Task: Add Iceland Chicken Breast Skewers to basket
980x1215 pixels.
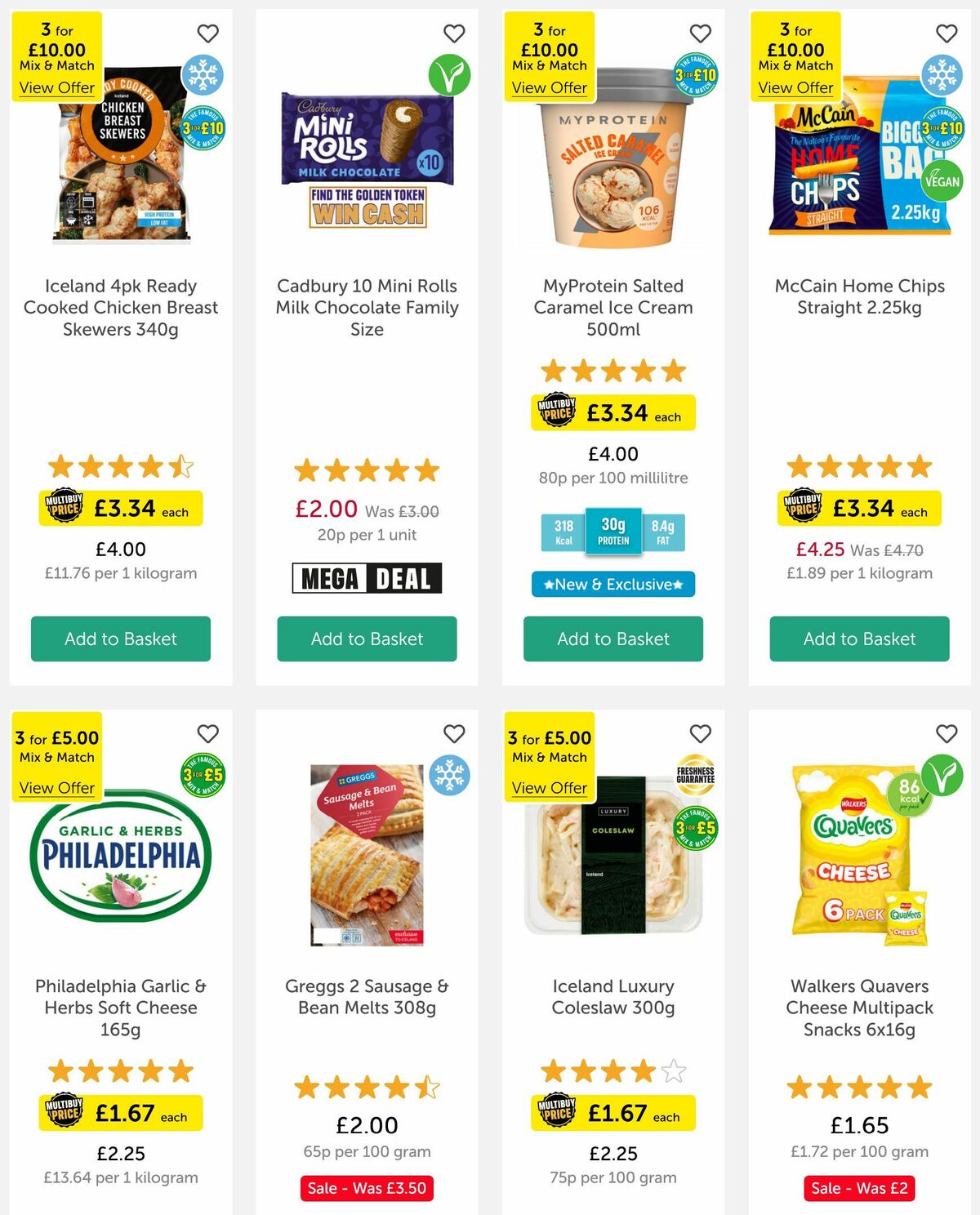Action: tap(121, 639)
